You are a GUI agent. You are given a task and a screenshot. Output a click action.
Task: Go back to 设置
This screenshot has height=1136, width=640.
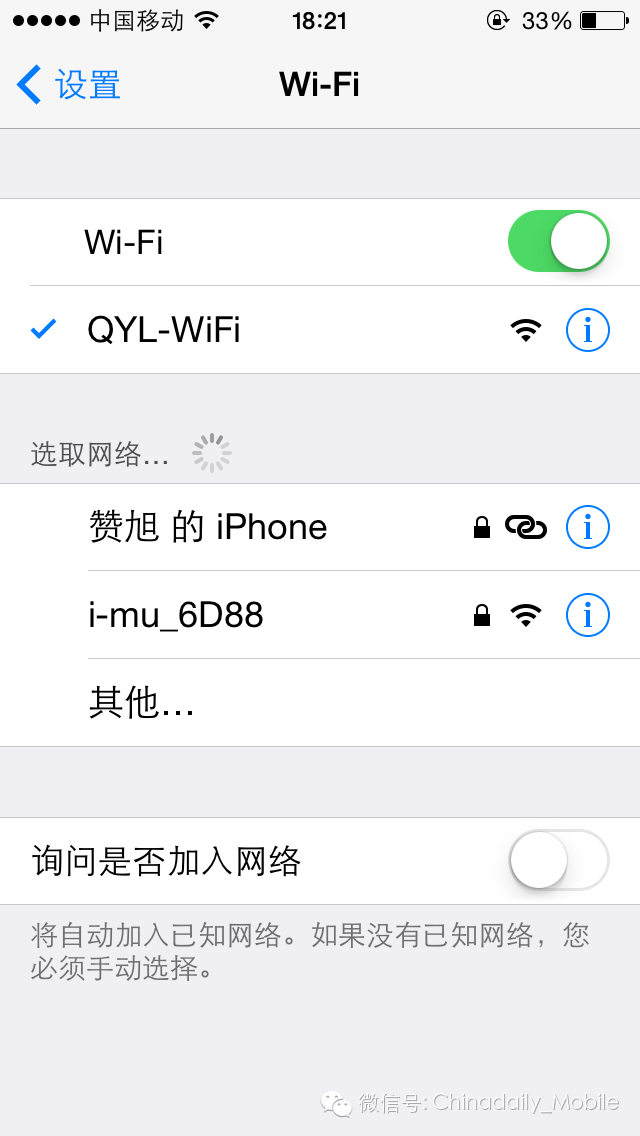click(x=70, y=85)
